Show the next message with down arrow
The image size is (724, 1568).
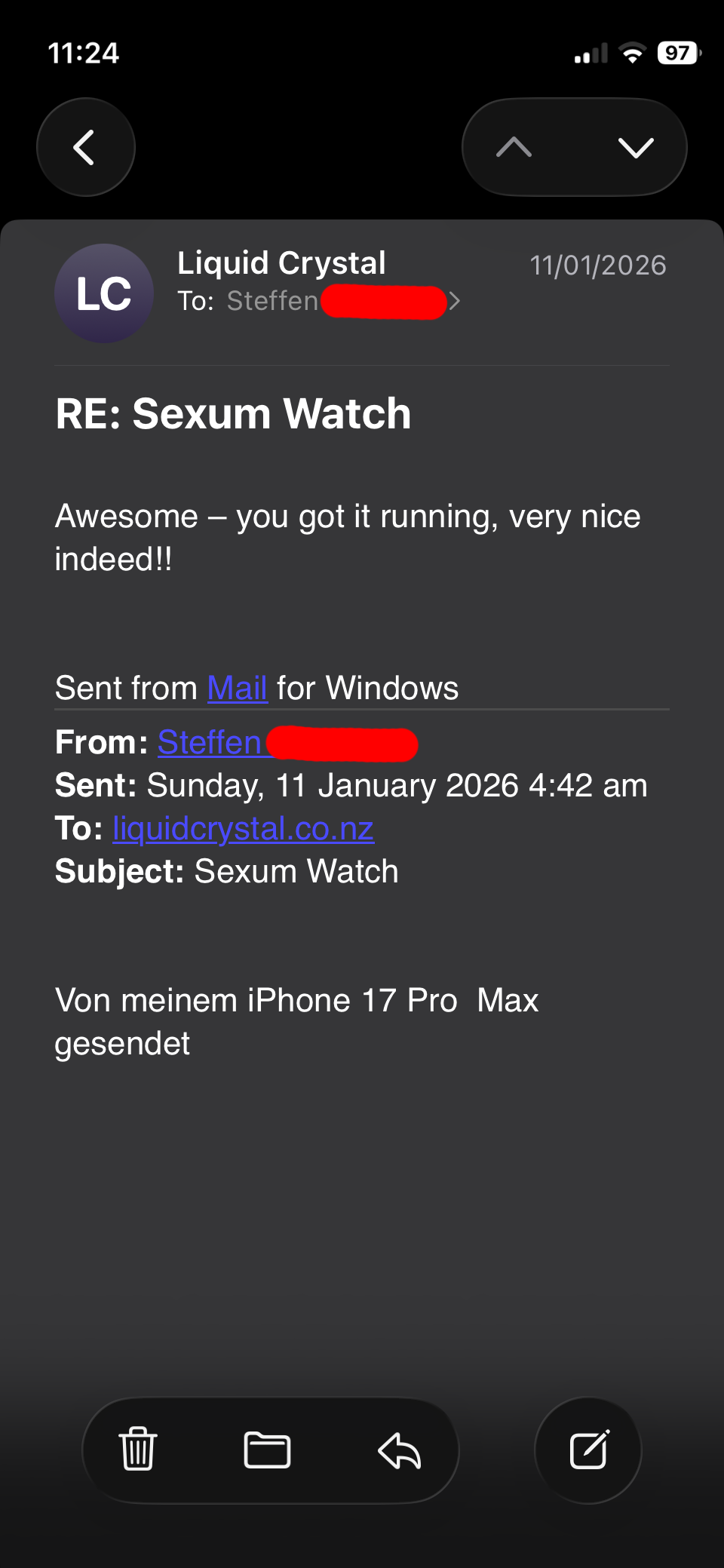pyautogui.click(x=635, y=147)
